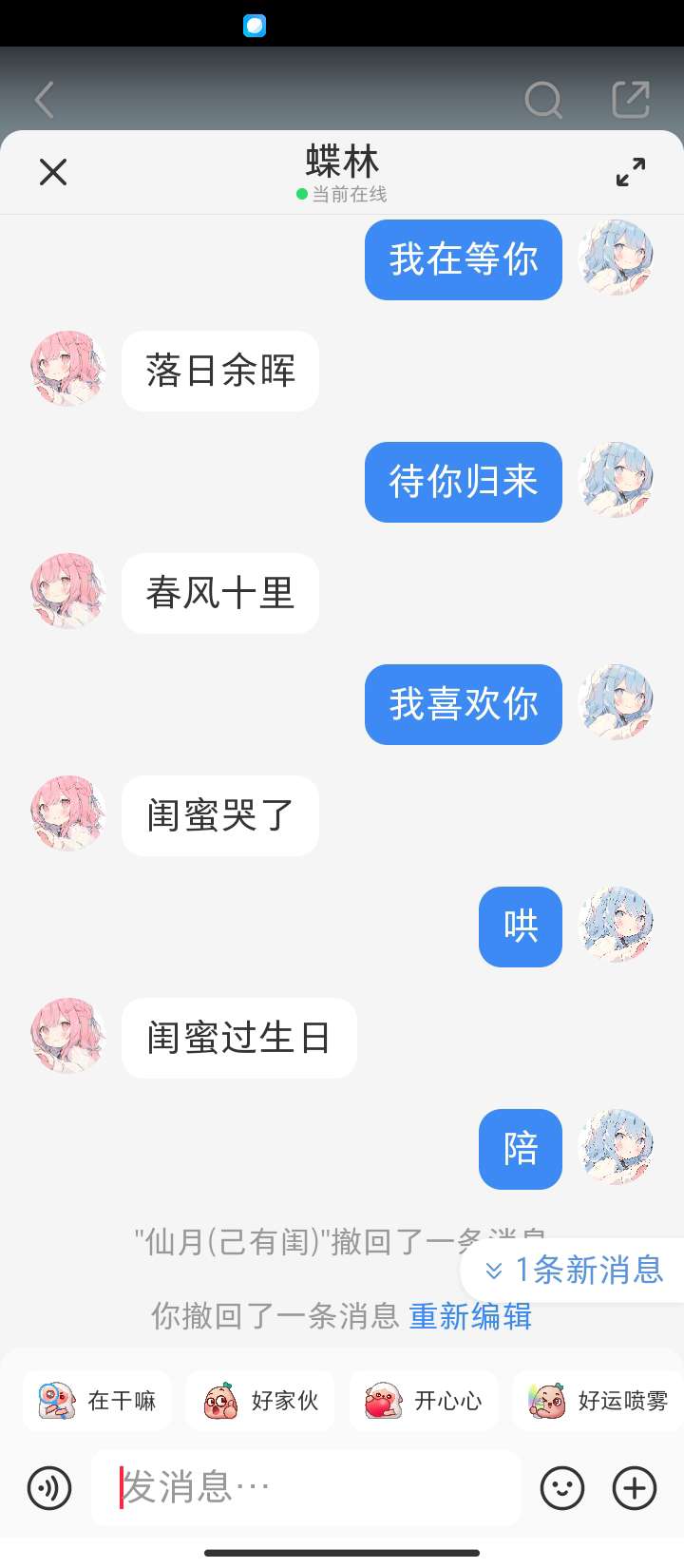Go back with the top arrow
This screenshot has width=684, height=1568.
(x=45, y=99)
